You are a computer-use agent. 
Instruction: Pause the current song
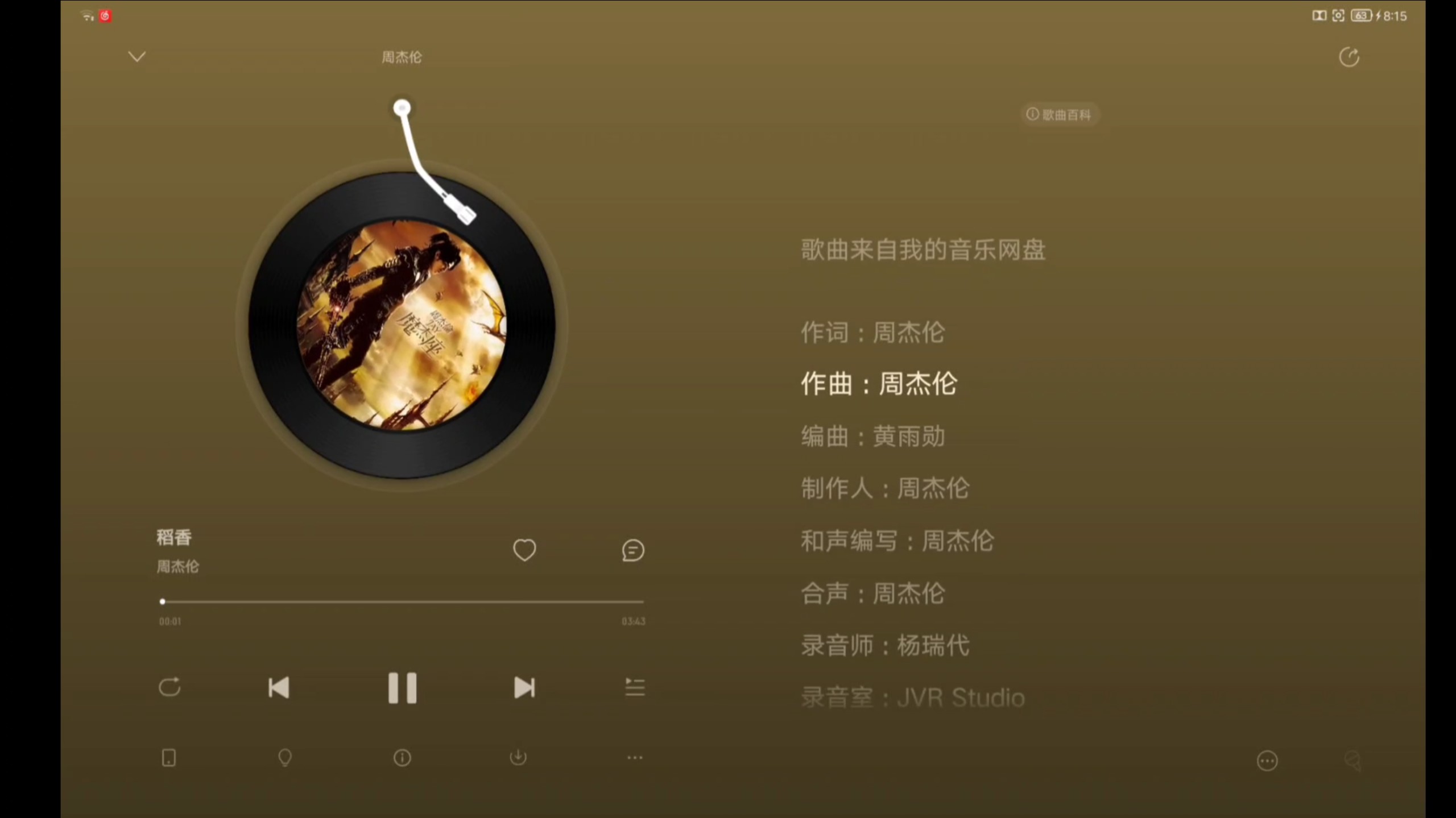[x=402, y=688]
